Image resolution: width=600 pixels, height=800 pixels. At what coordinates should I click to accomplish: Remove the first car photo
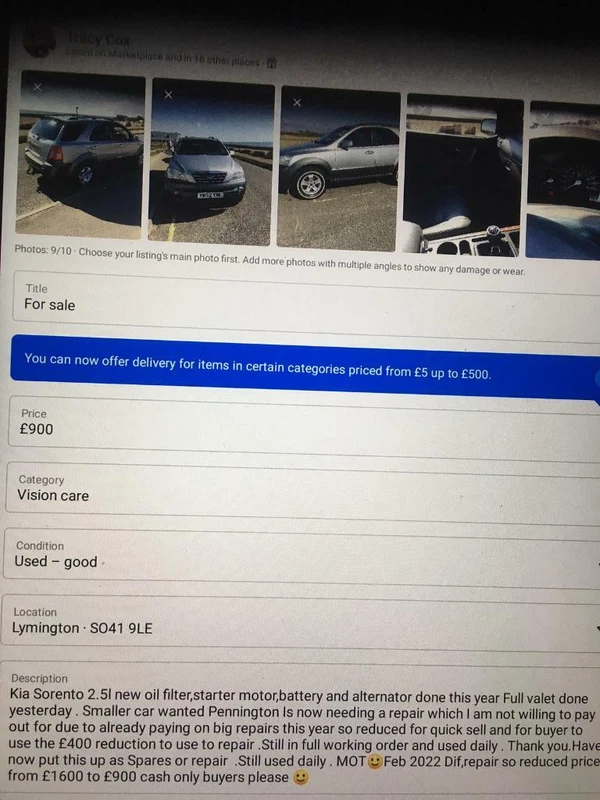click(38, 88)
